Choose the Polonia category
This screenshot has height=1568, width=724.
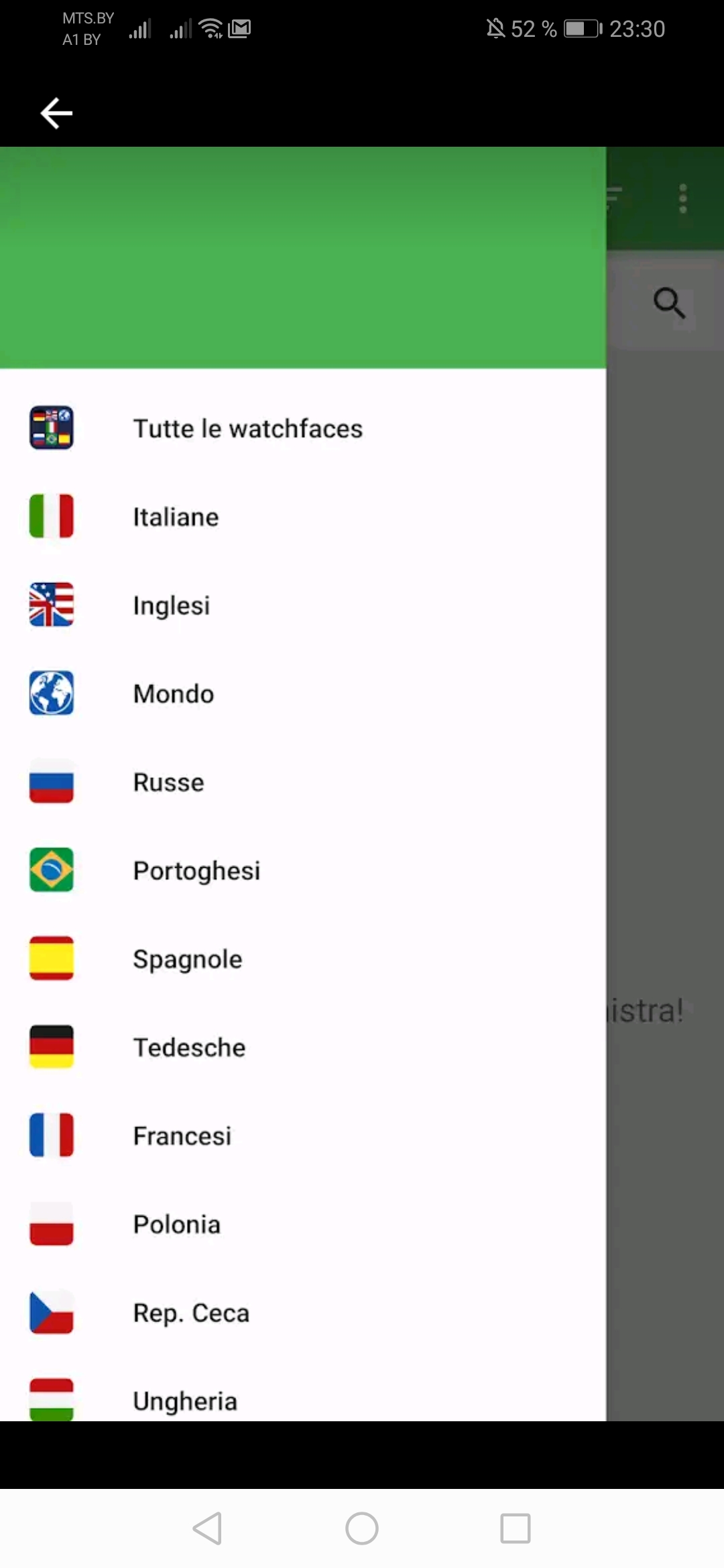(x=303, y=1224)
